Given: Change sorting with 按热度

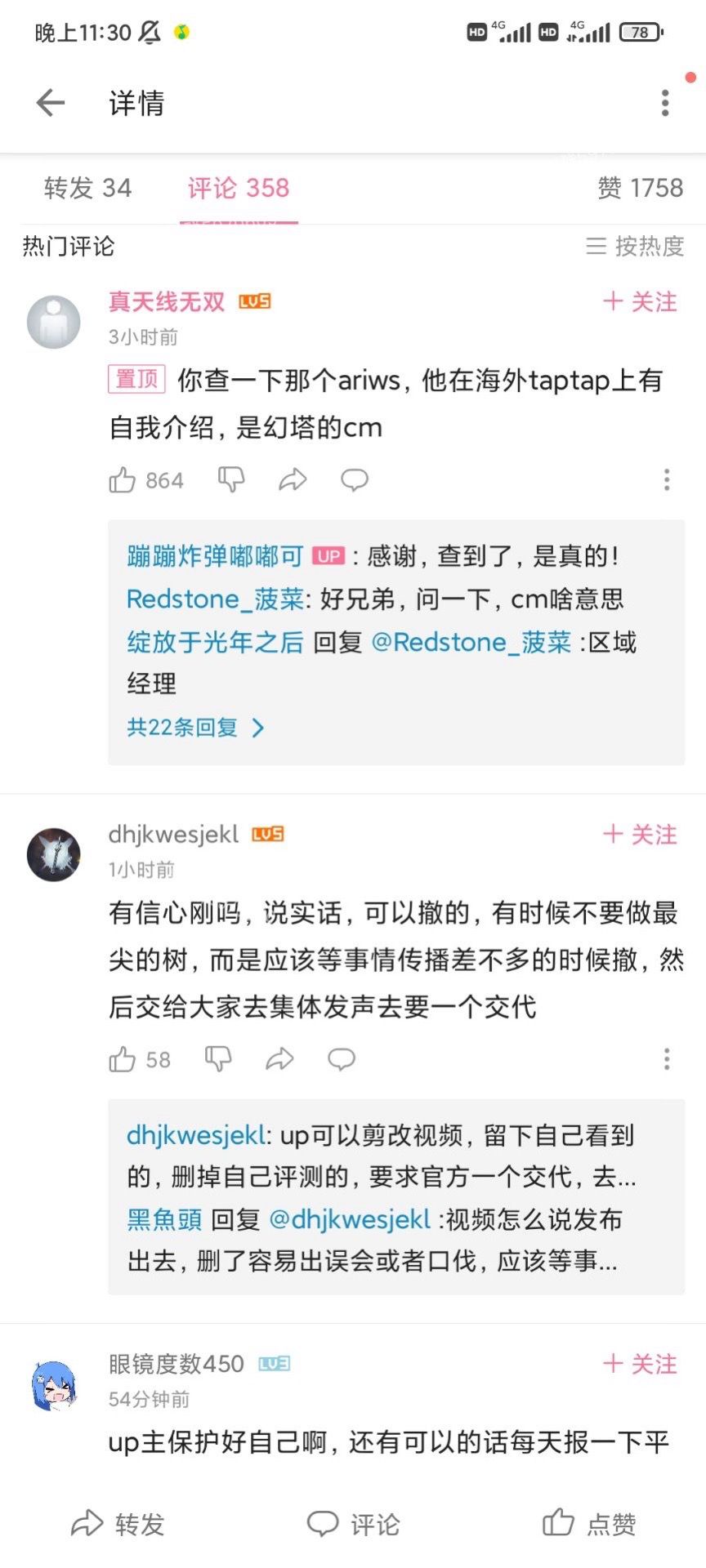Looking at the screenshot, I should [x=636, y=246].
